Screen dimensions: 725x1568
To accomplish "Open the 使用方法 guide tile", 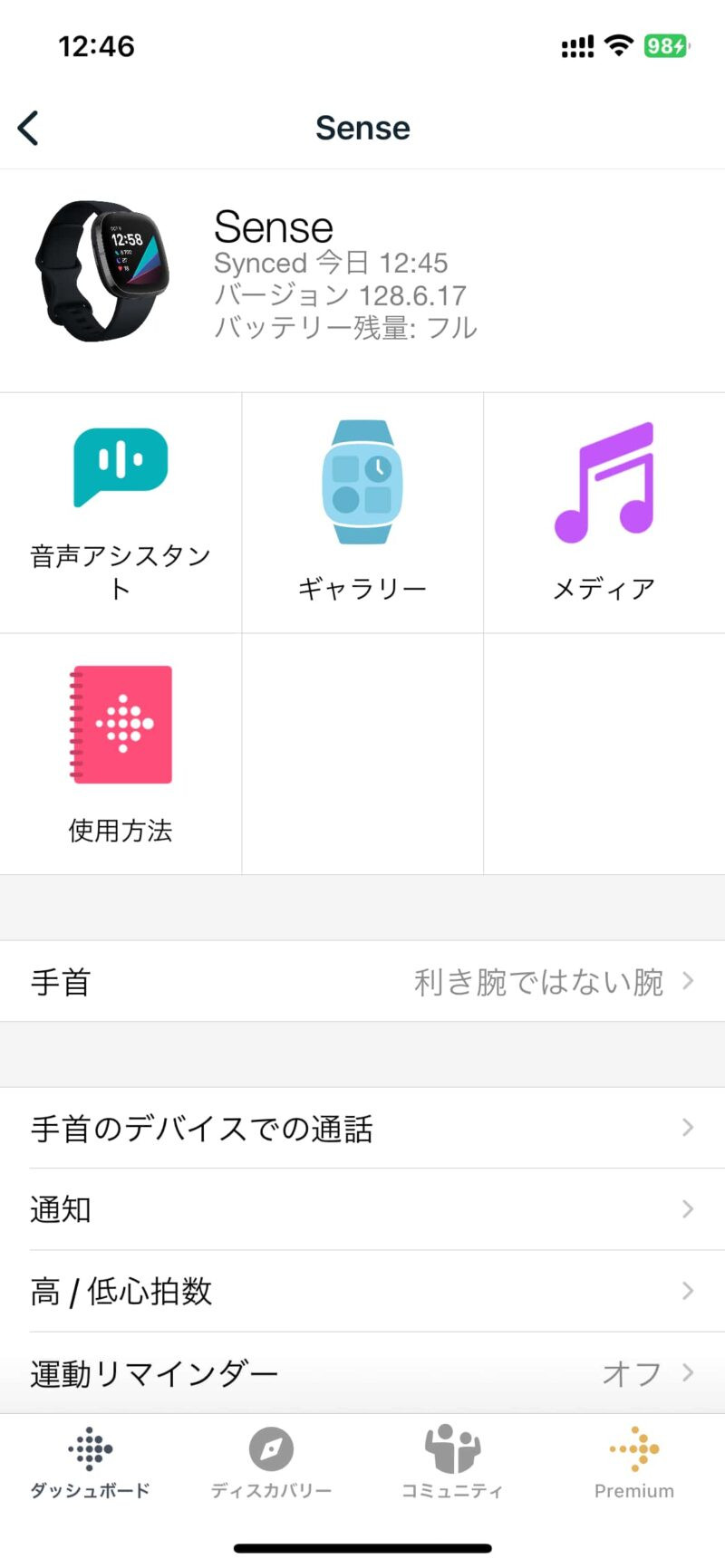I will coord(121,754).
